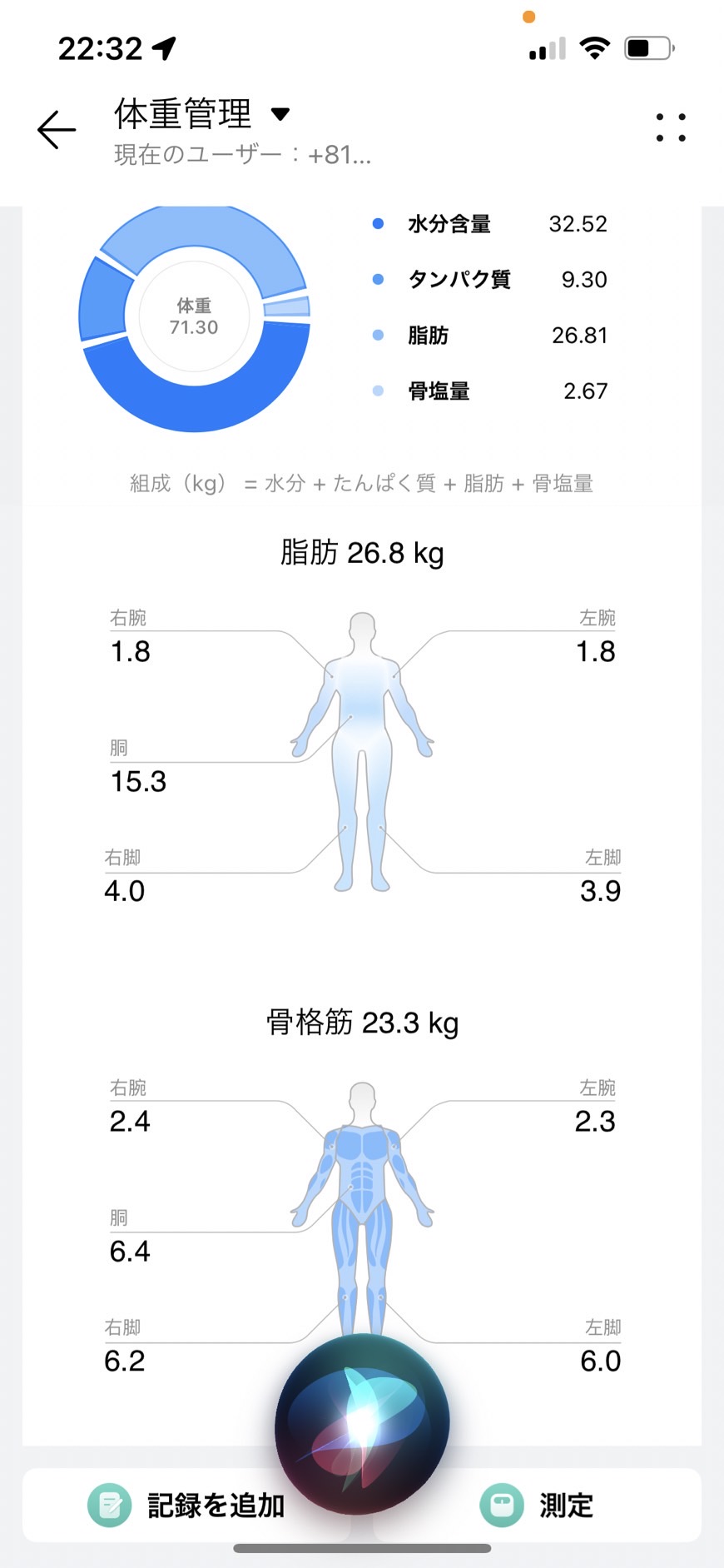The height and width of the screenshot is (1568, 724).
Task: Tap the Siri orb
Action: pyautogui.click(x=362, y=1425)
